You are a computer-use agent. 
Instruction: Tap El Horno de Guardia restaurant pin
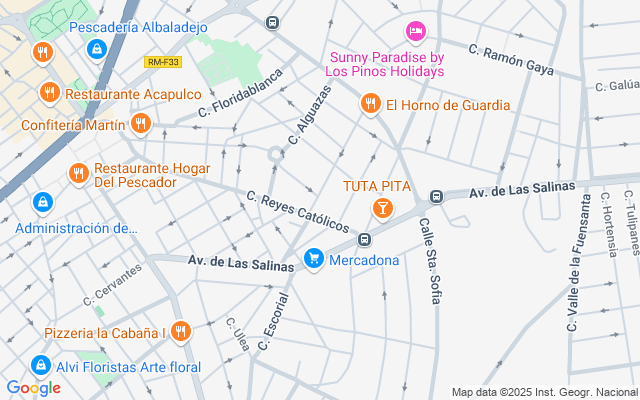tap(370, 104)
